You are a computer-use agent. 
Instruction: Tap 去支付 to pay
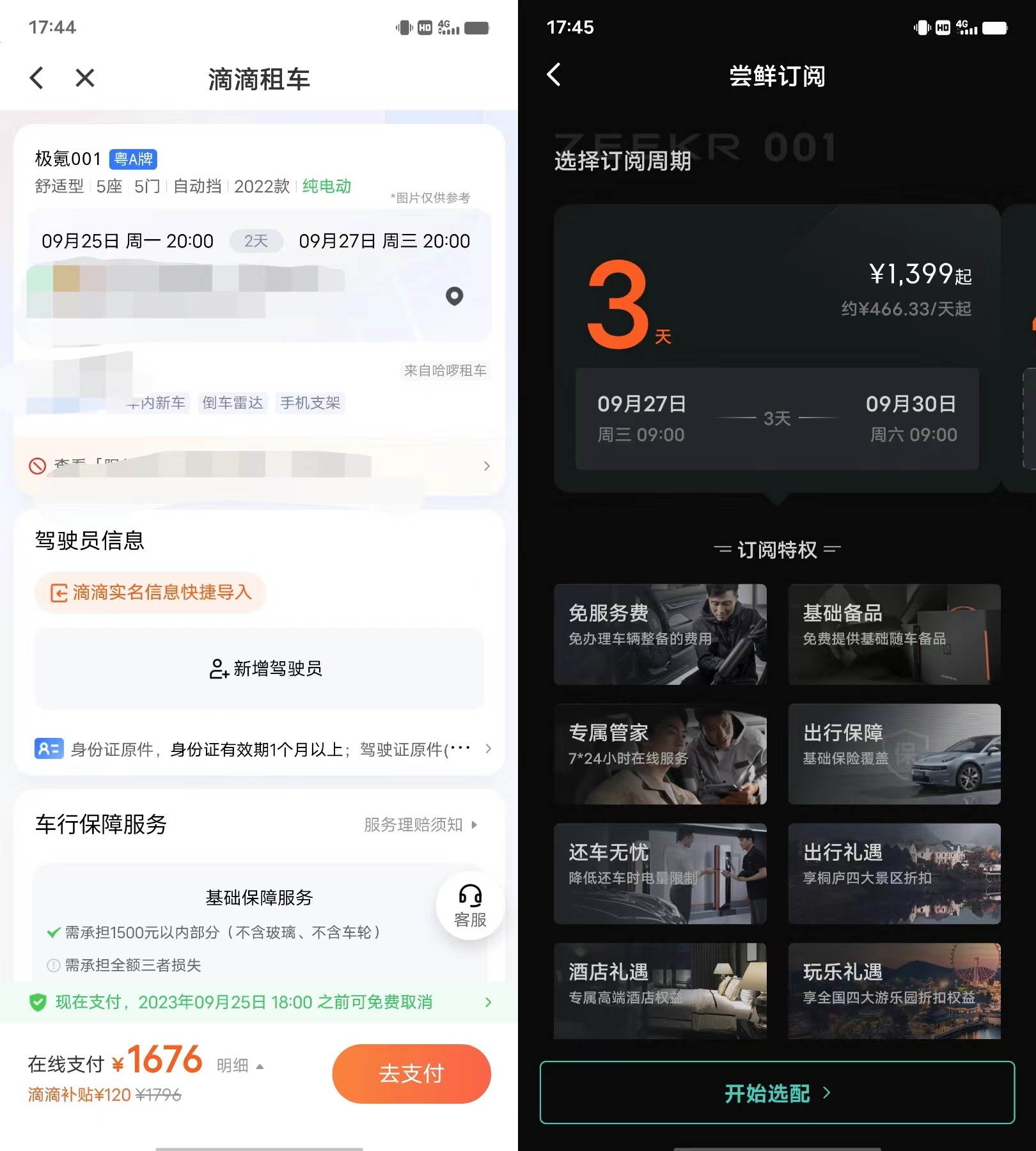pyautogui.click(x=411, y=1074)
